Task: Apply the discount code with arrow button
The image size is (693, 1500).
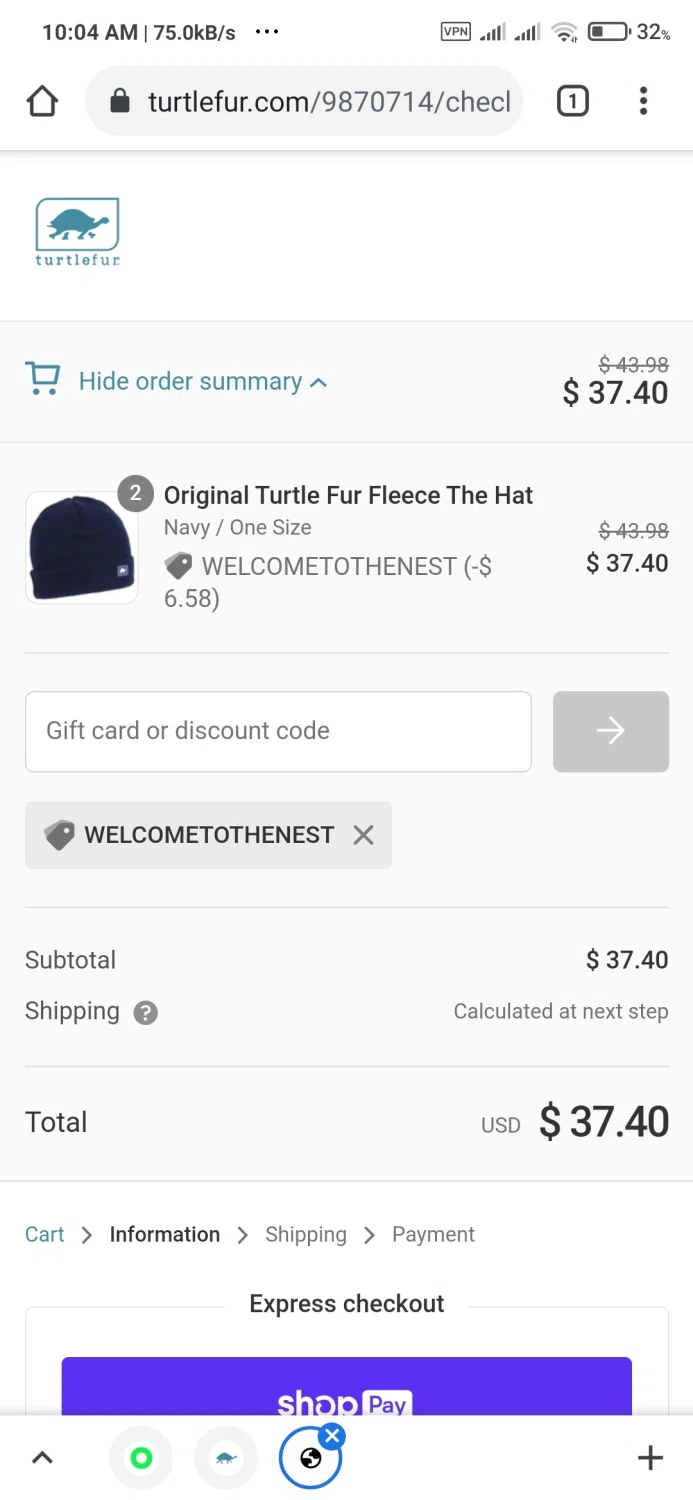Action: pos(610,731)
